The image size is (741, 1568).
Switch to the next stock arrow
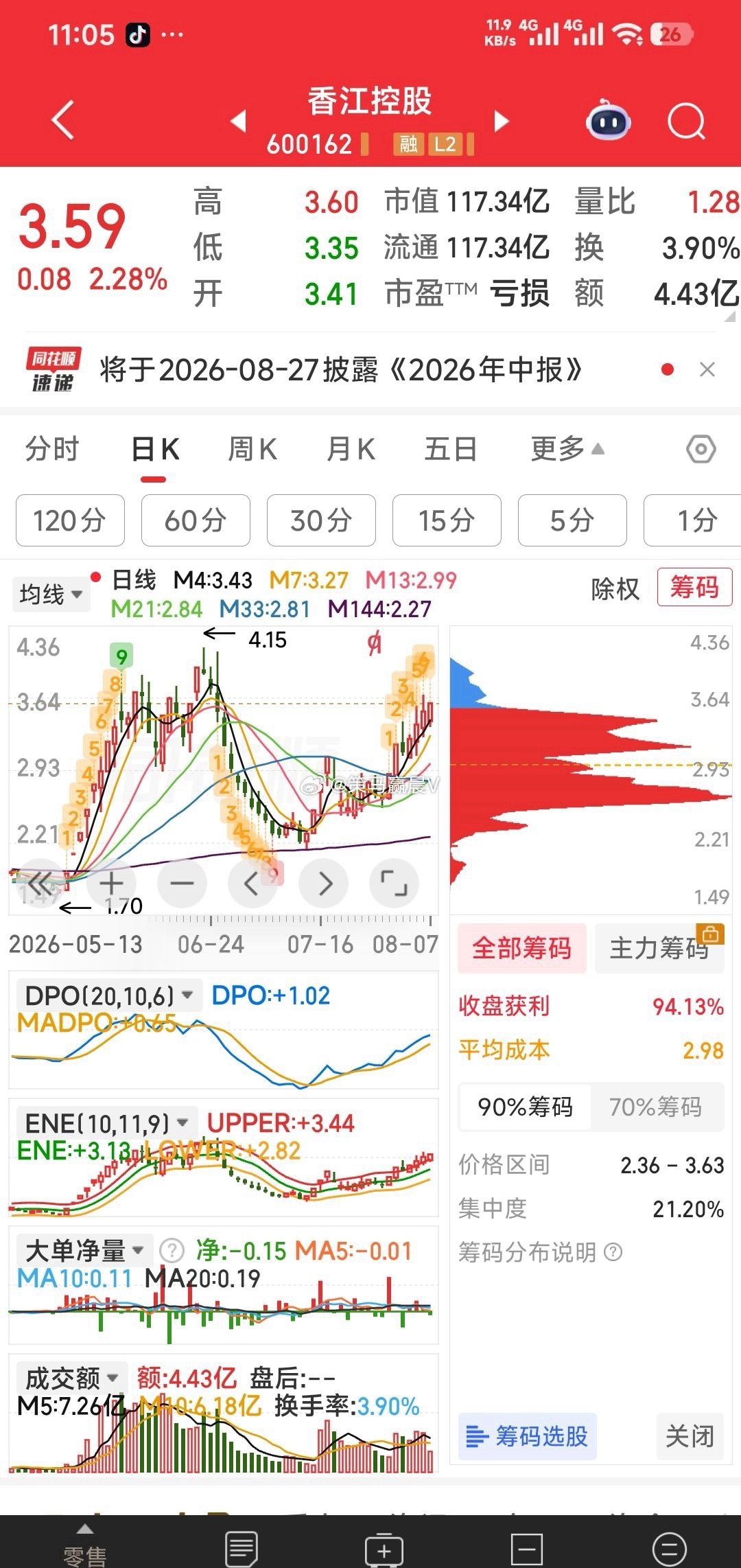click(502, 122)
